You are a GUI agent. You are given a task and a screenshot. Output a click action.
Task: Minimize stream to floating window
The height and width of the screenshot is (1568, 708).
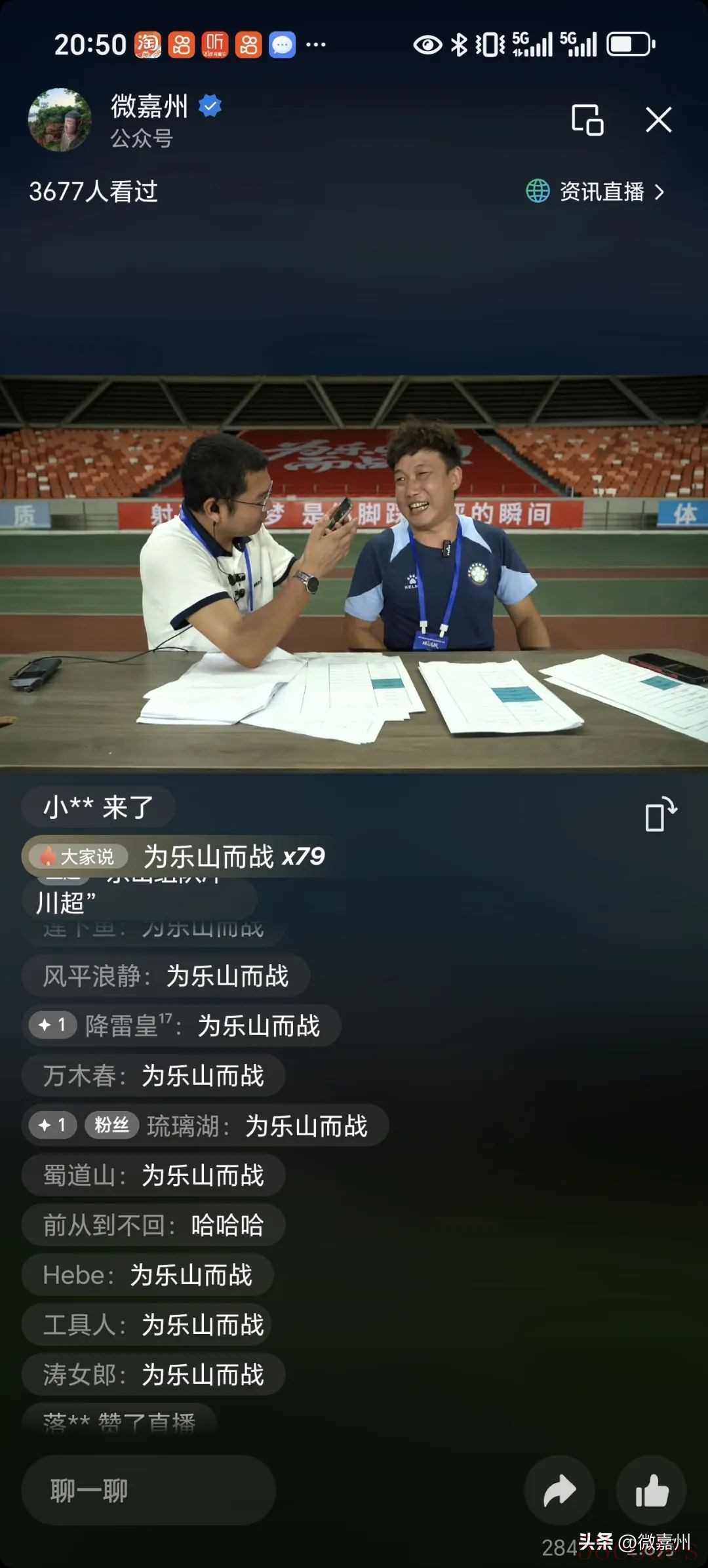[x=587, y=120]
